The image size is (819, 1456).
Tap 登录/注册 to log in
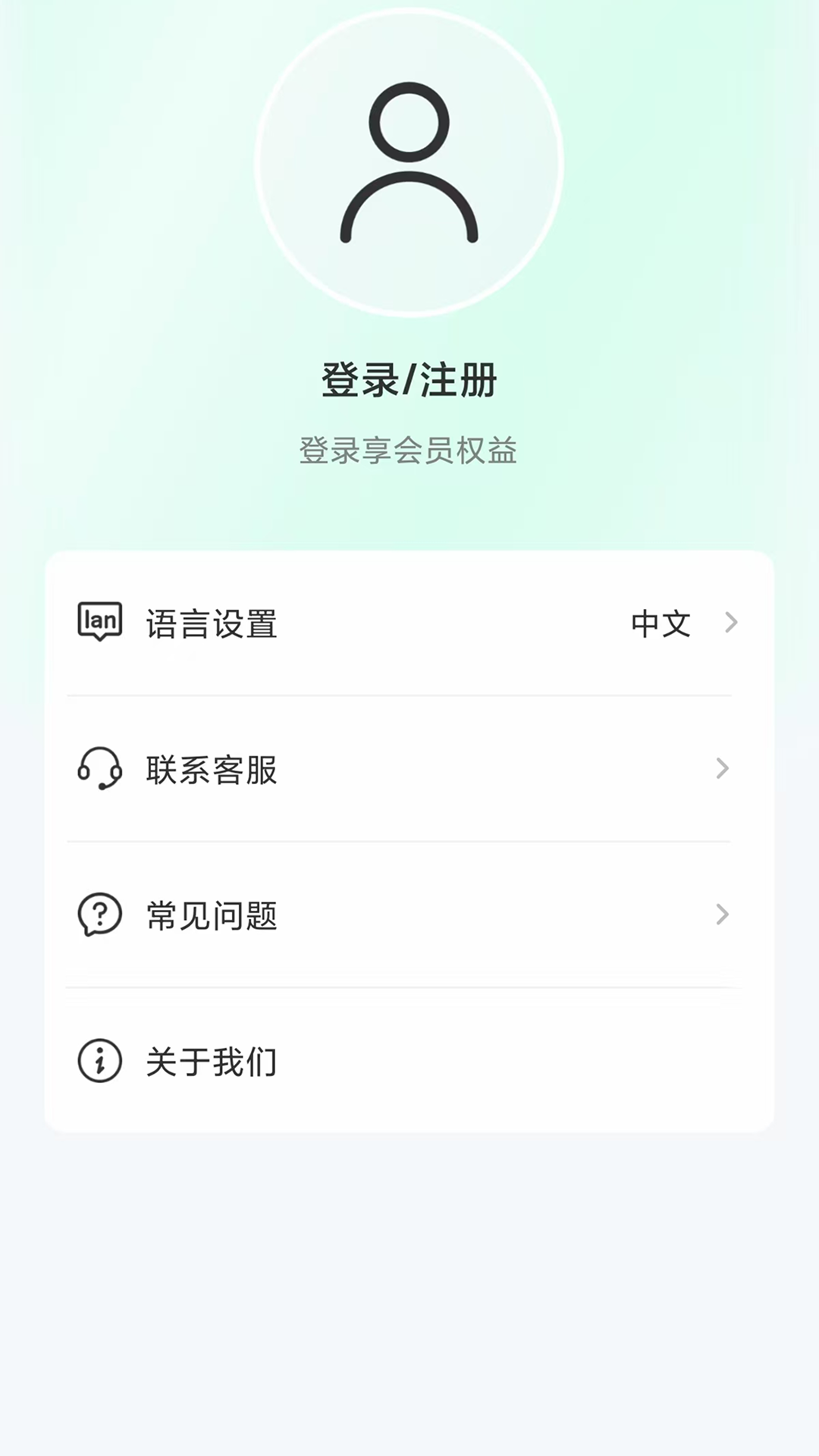pyautogui.click(x=409, y=382)
